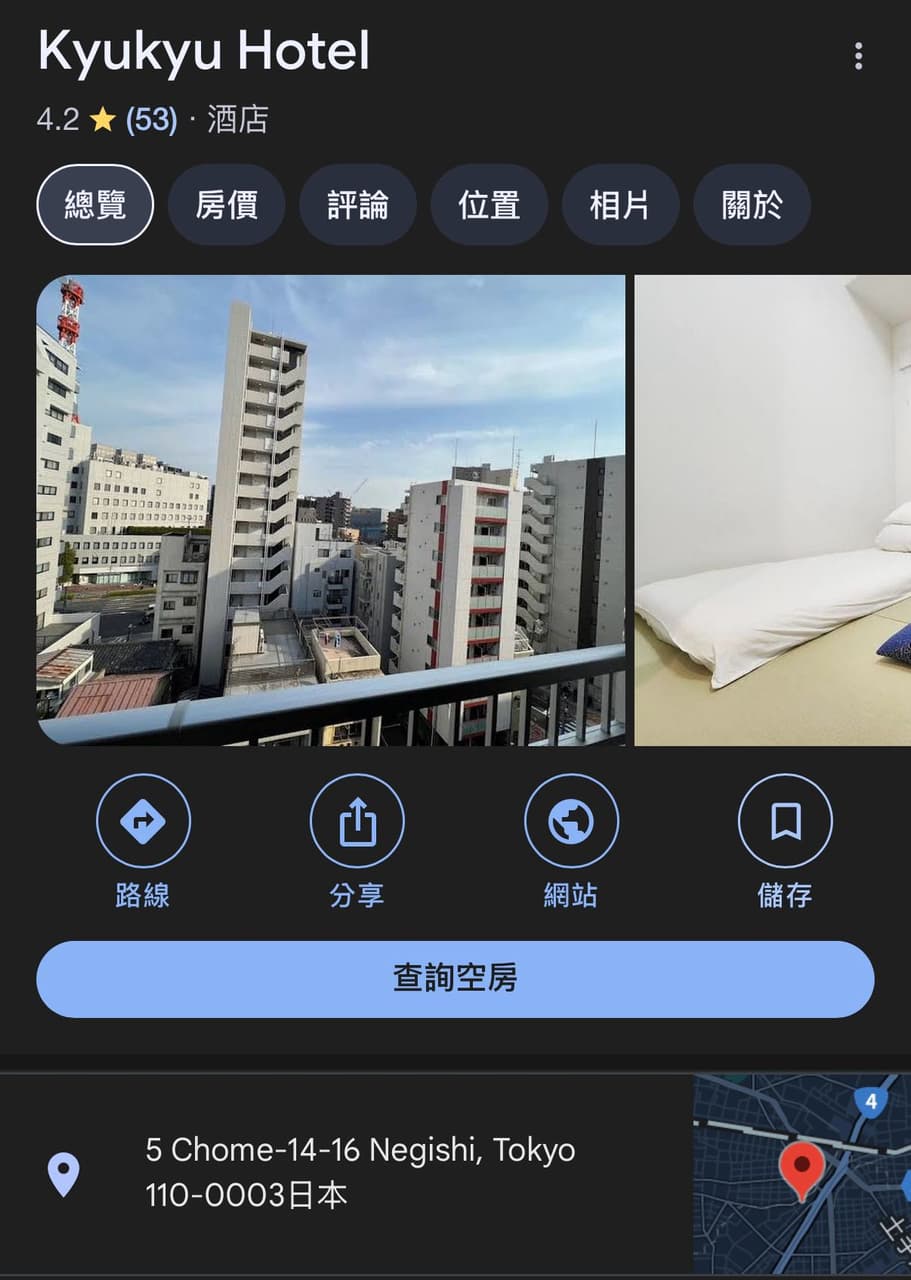The image size is (911, 1280).
Task: View the bedroom futon photo
Action: point(772,510)
